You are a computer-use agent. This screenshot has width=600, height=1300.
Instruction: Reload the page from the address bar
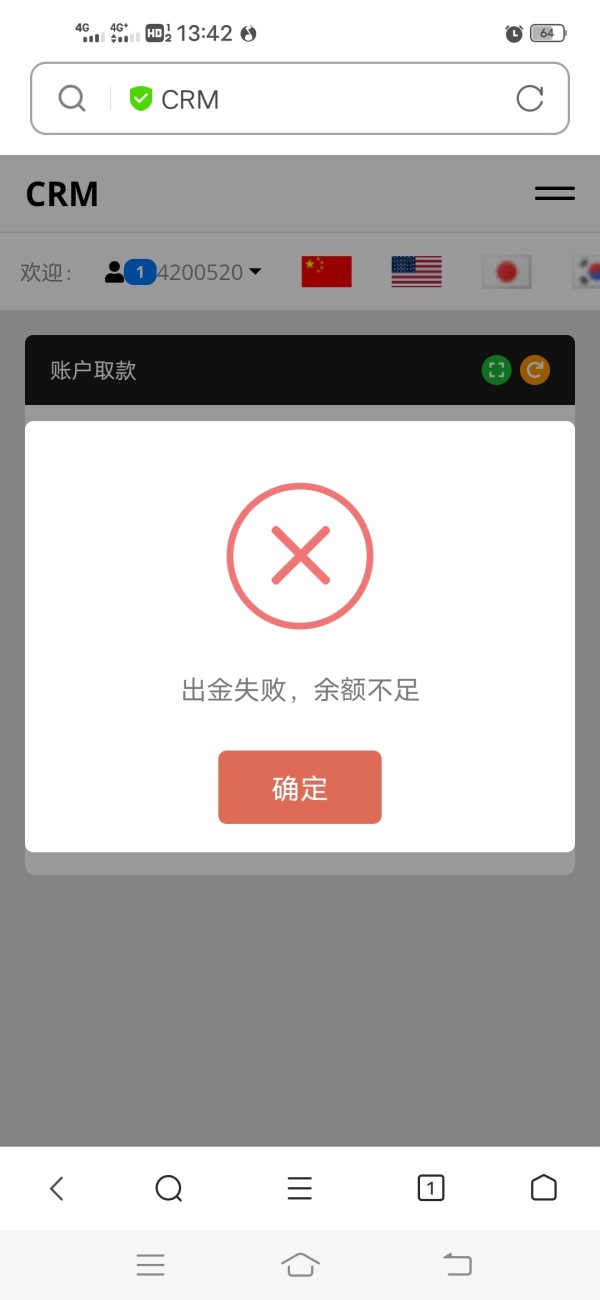(529, 98)
